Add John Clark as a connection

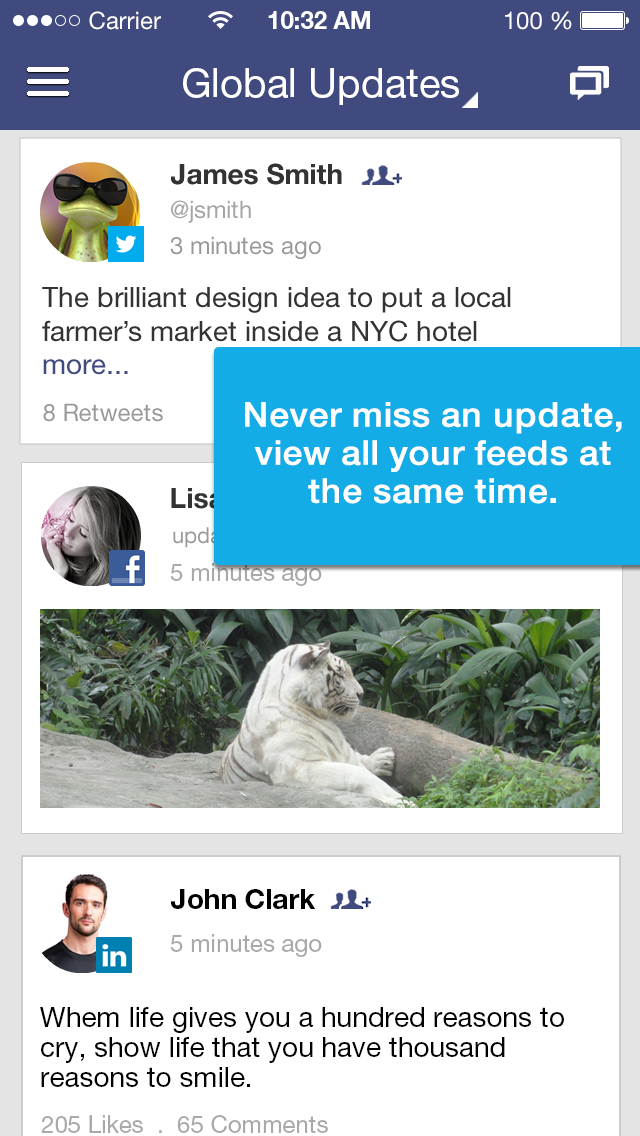coord(352,900)
